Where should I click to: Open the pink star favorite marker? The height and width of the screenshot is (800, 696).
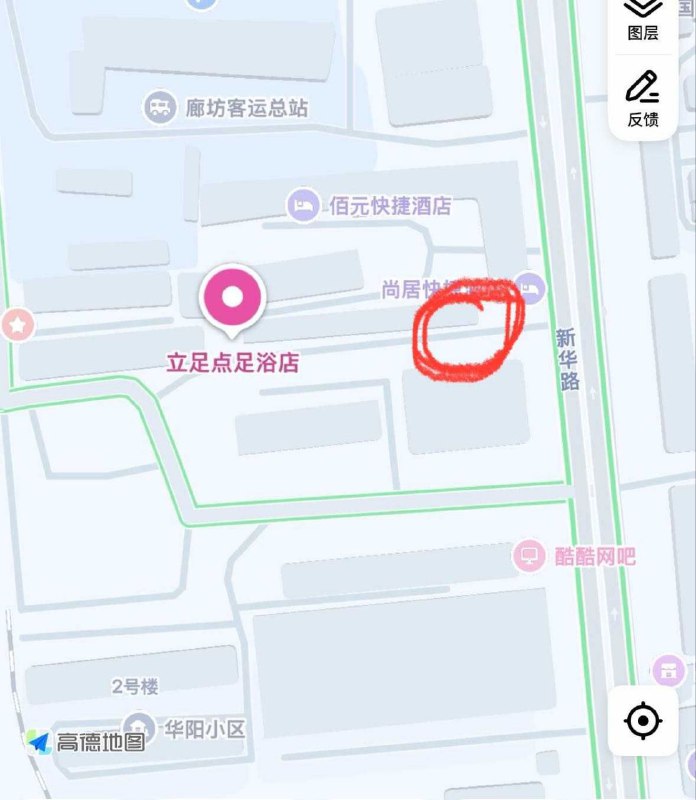click(17, 324)
